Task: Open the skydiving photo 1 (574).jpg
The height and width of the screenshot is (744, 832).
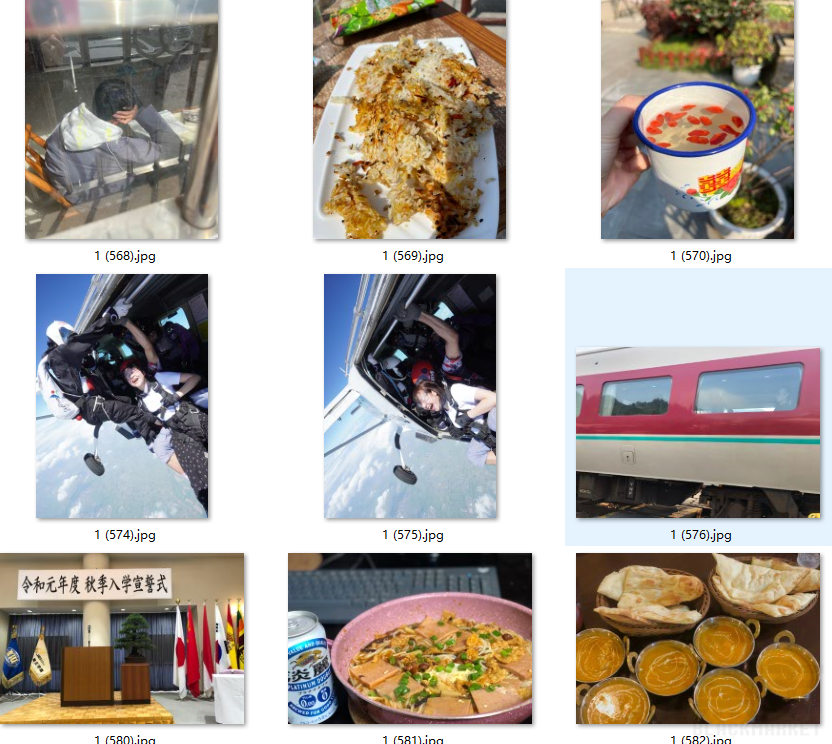Action: [122, 396]
